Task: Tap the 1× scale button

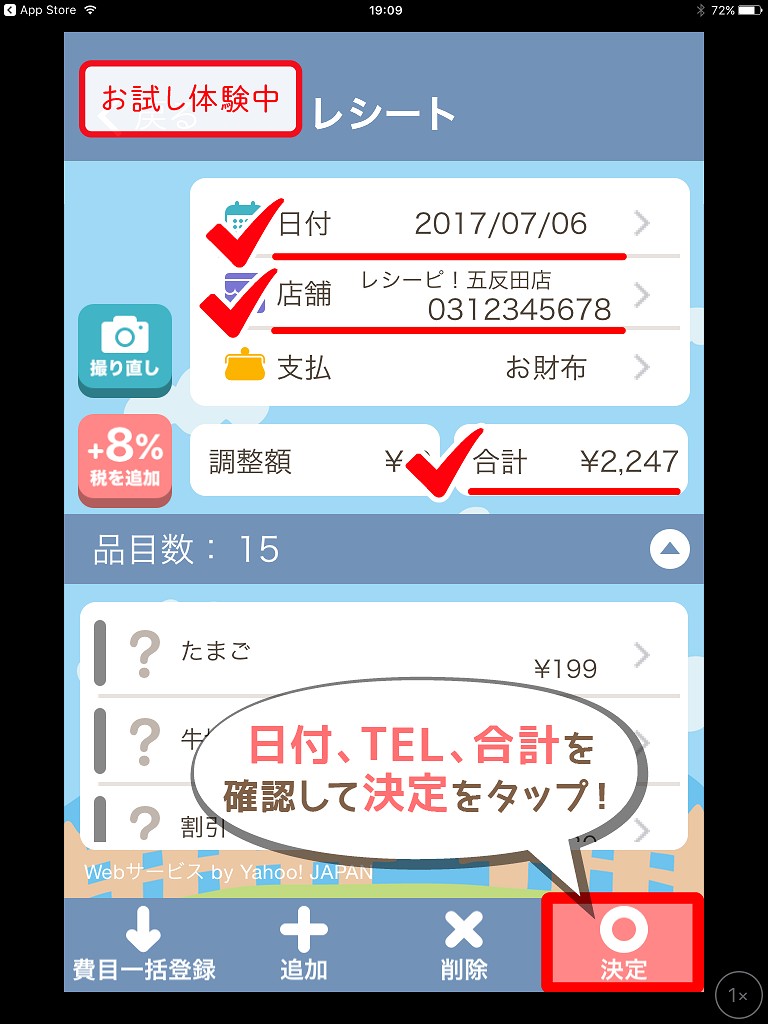Action: pos(739,996)
